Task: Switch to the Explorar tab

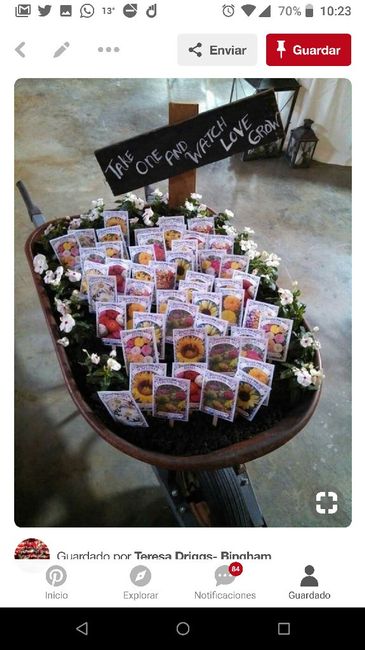Action: [x=141, y=582]
